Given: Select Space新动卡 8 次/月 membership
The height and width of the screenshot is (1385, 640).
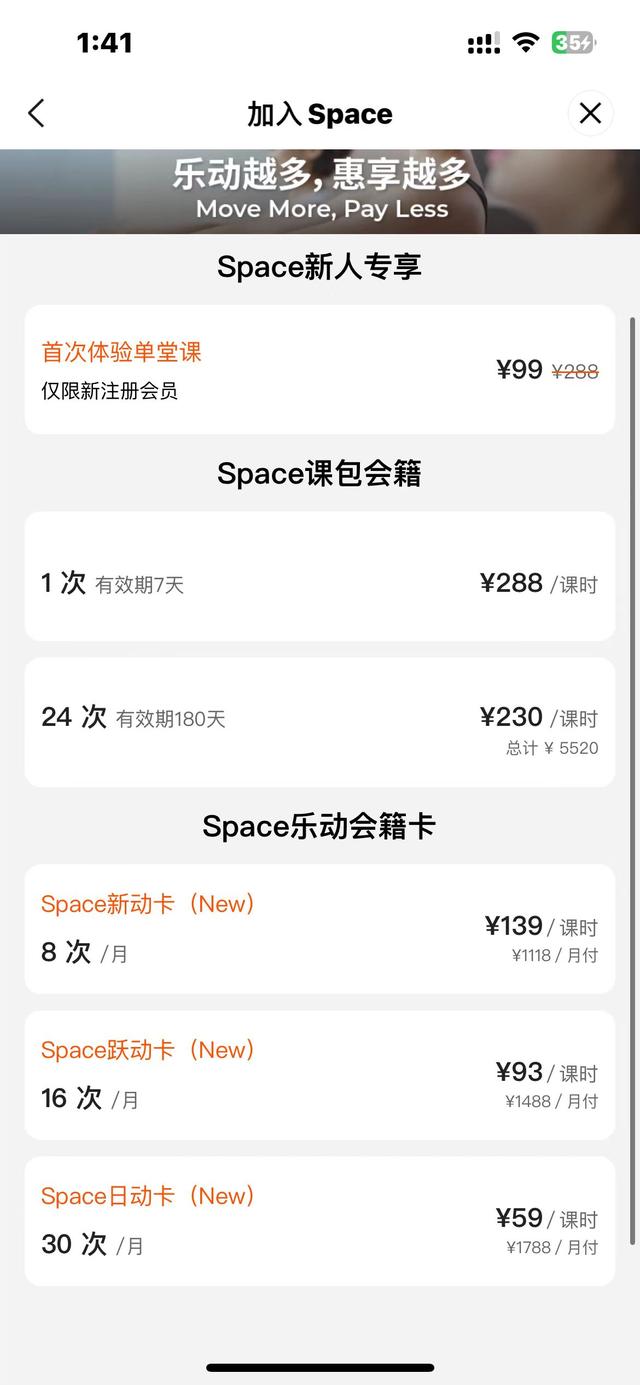Looking at the screenshot, I should coord(320,929).
